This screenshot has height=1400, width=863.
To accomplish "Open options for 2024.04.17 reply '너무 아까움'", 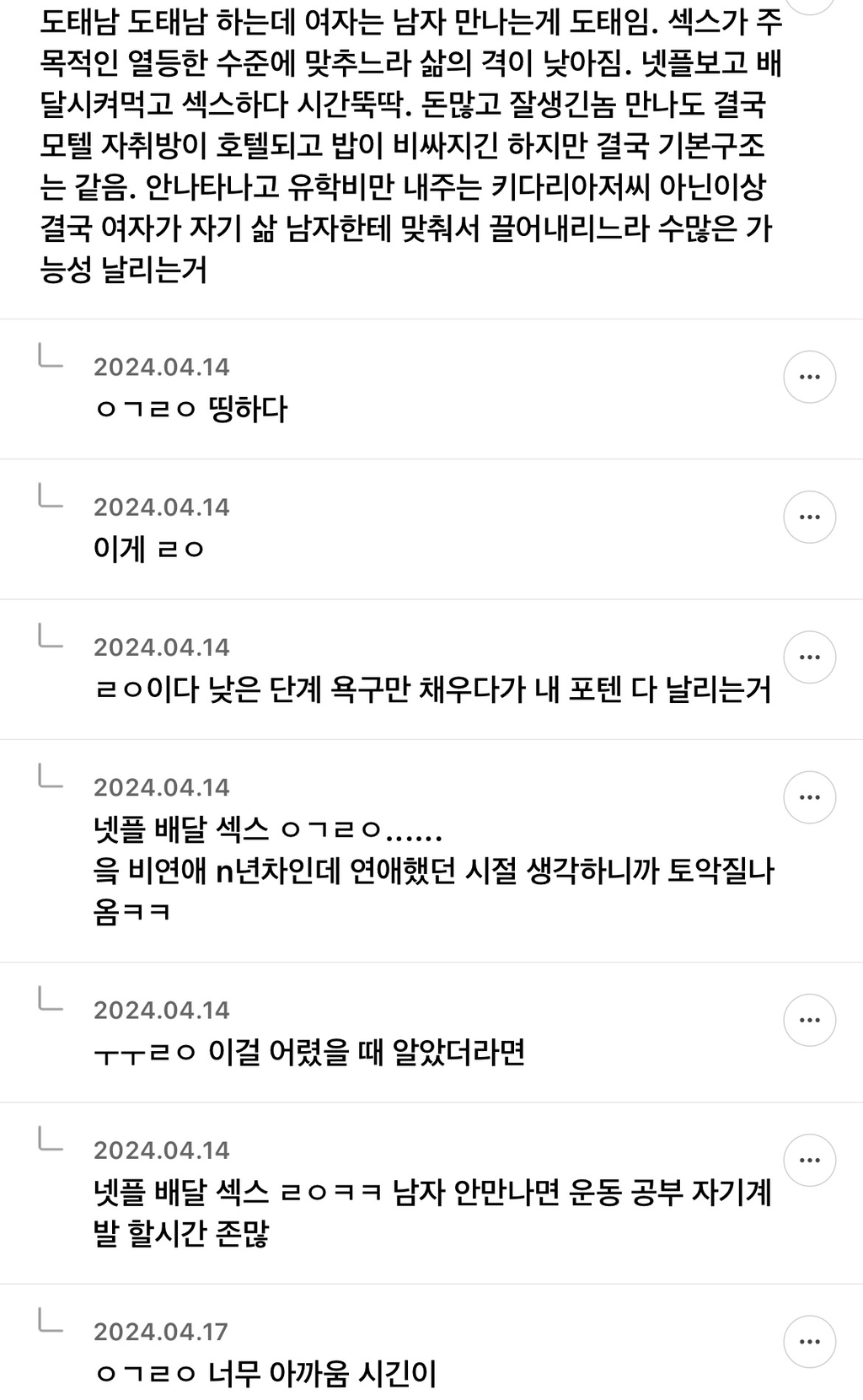I will (x=809, y=1341).
